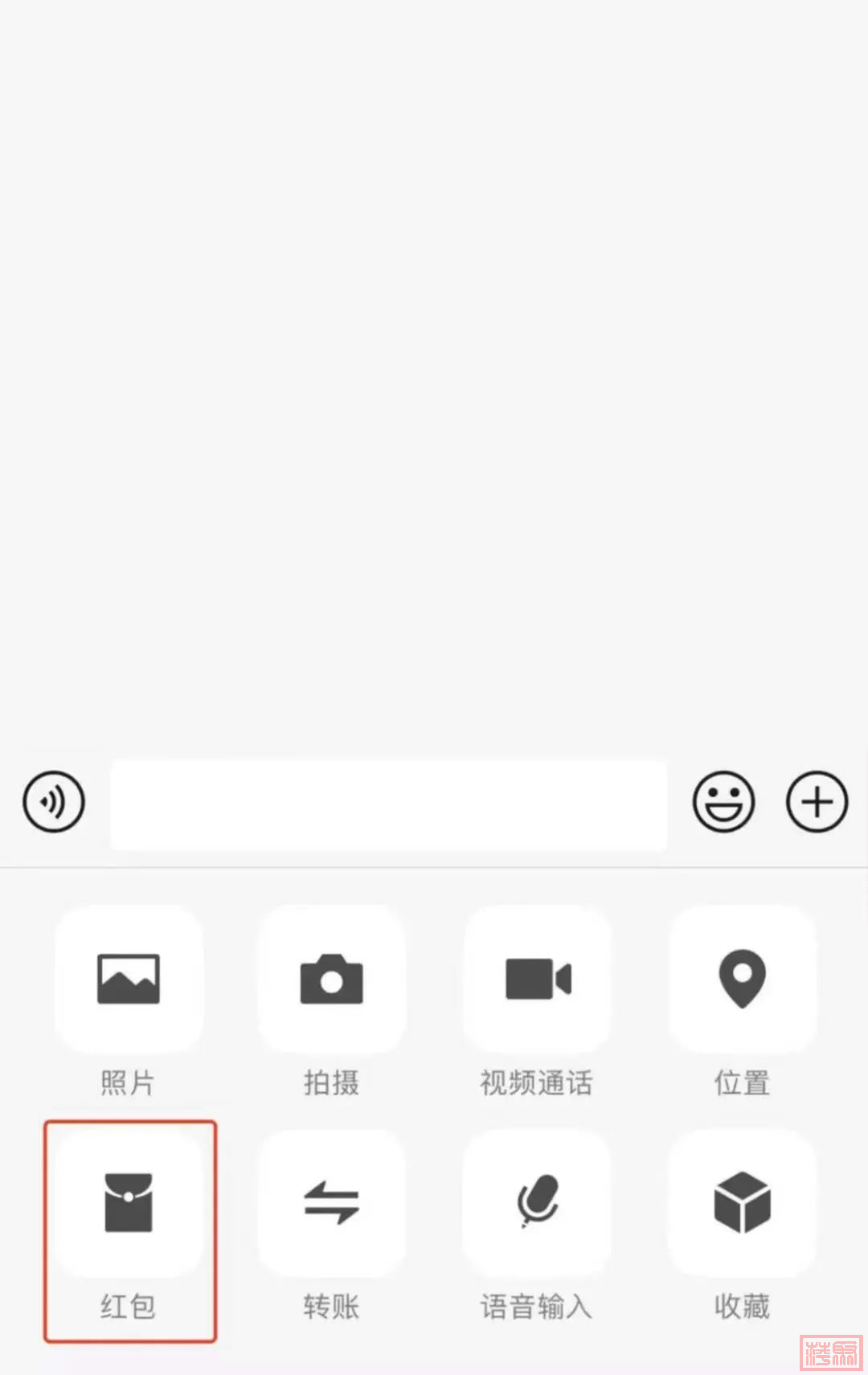This screenshot has width=868, height=1375.
Task: Tap the plus attachment button
Action: (x=817, y=802)
